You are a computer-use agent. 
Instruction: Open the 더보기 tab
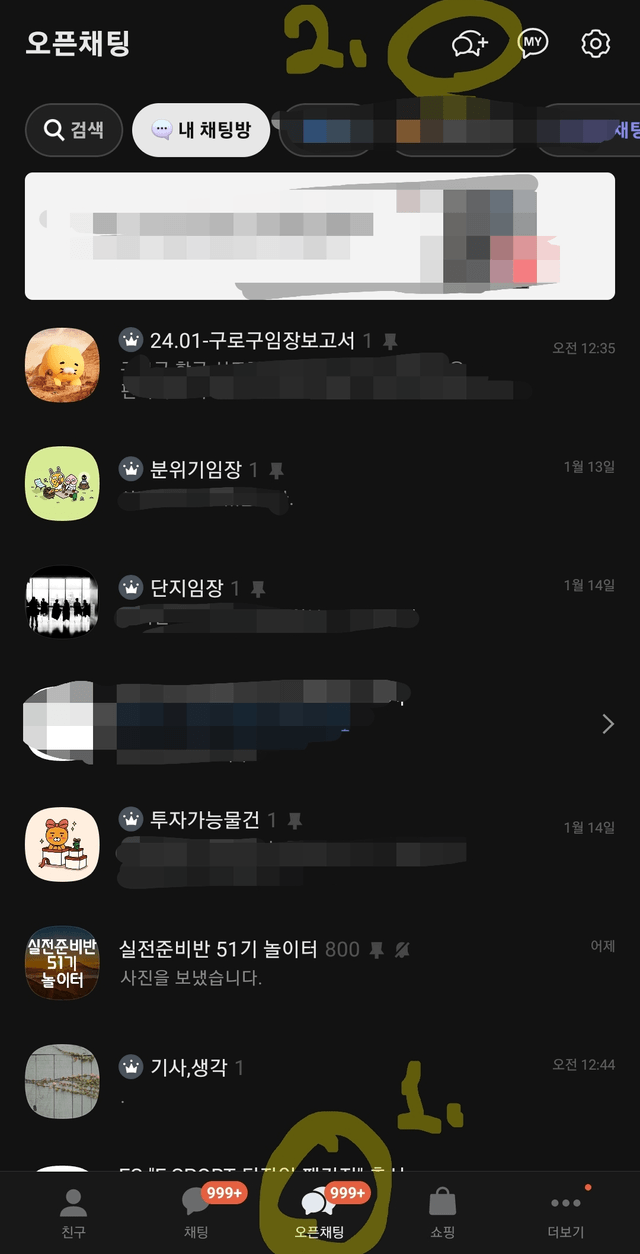click(565, 1213)
